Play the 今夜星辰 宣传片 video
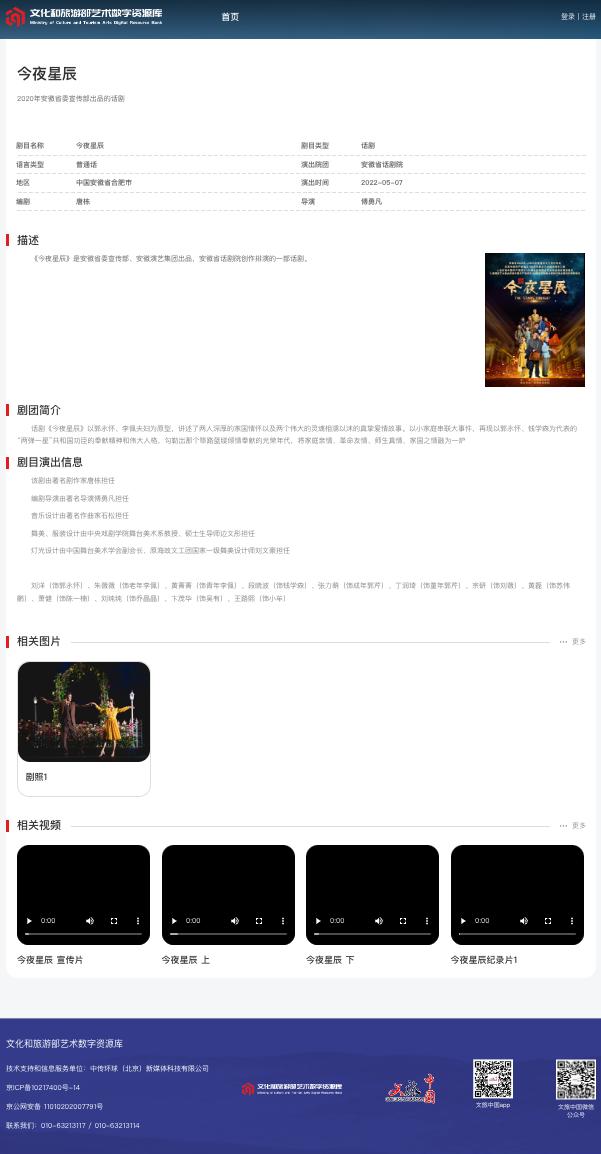Viewport: 601px width, 1154px height. tap(29, 920)
